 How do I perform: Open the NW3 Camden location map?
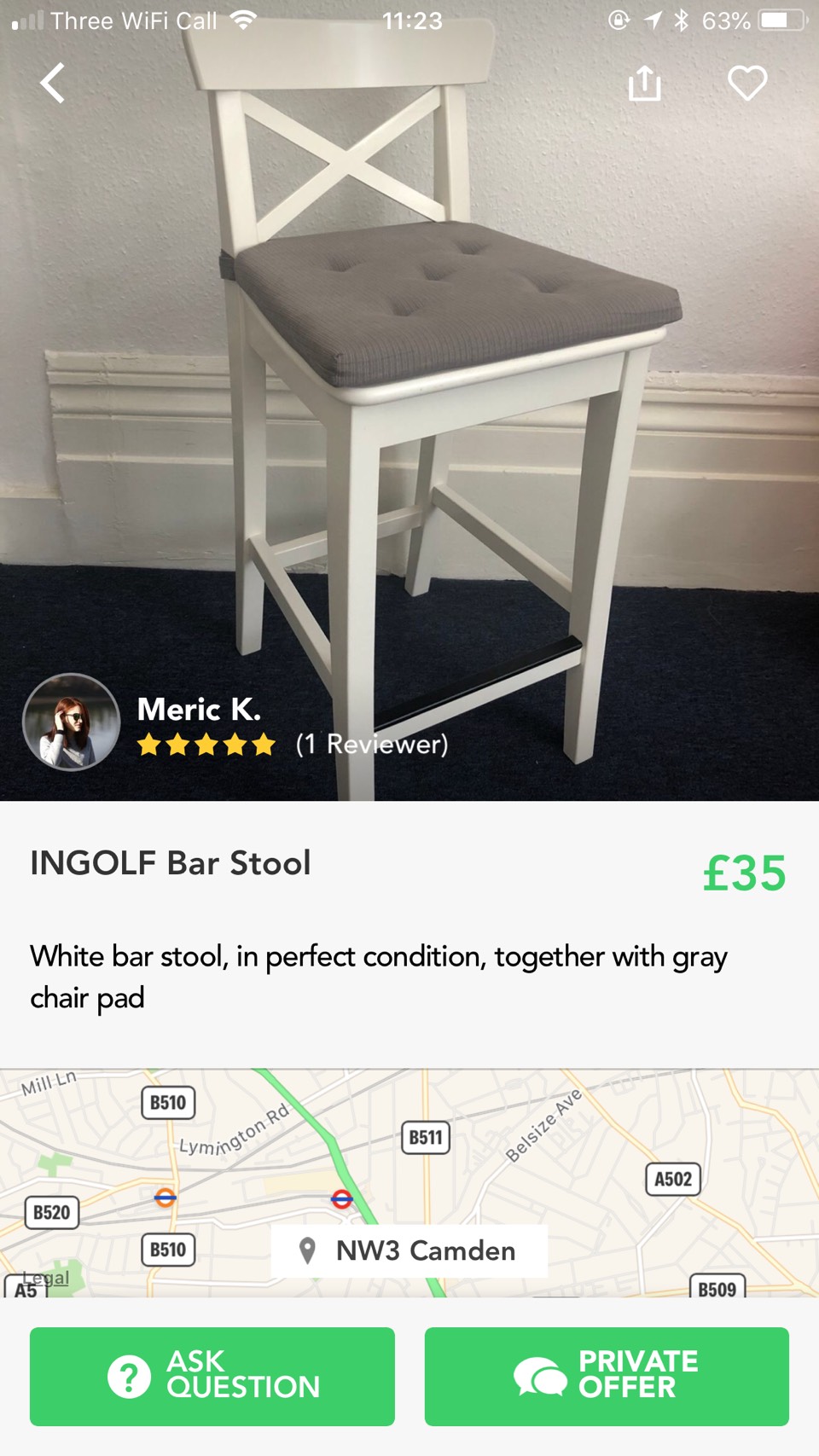click(x=409, y=1250)
